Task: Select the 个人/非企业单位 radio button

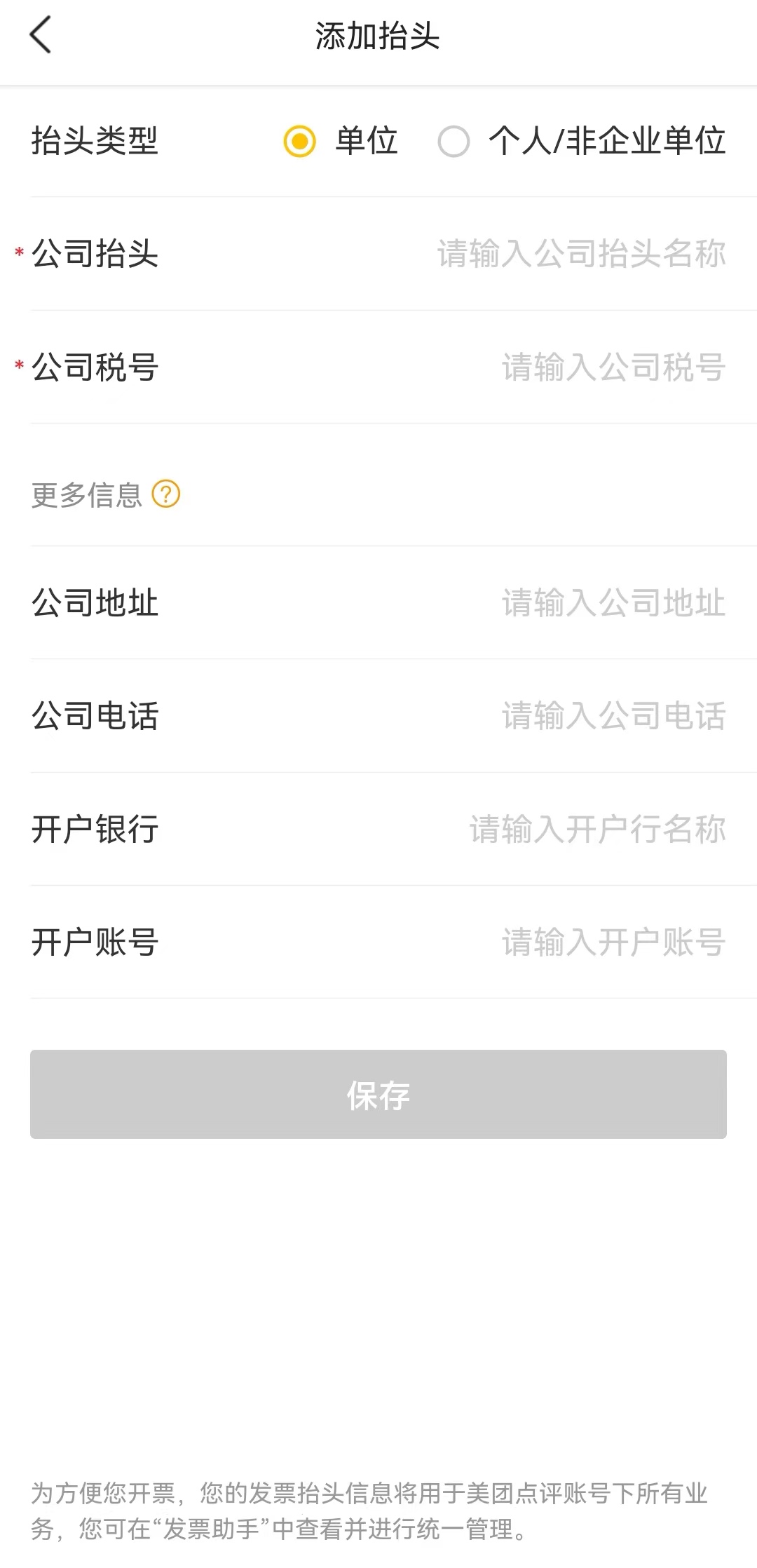Action: [x=453, y=142]
